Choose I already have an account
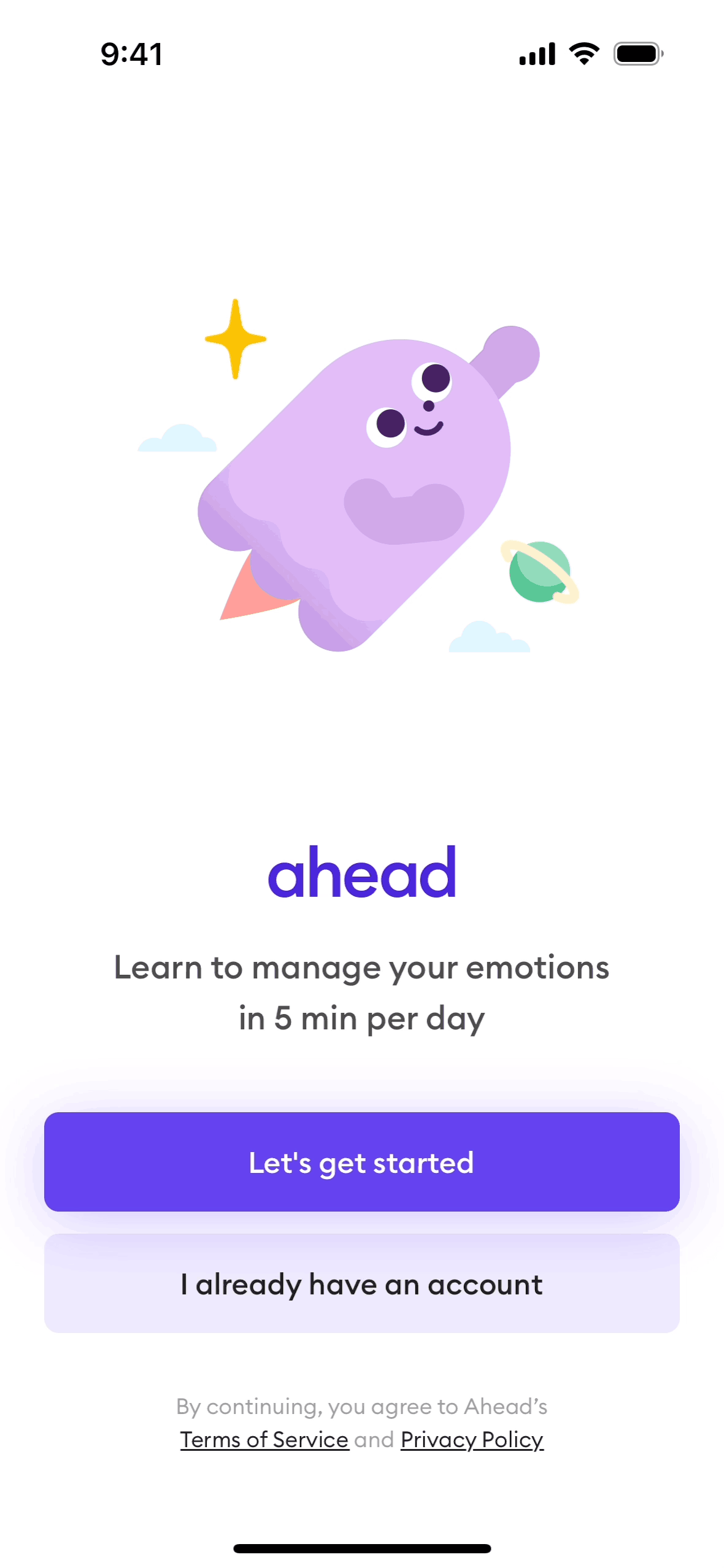This screenshot has height=1568, width=724. 361,1283
